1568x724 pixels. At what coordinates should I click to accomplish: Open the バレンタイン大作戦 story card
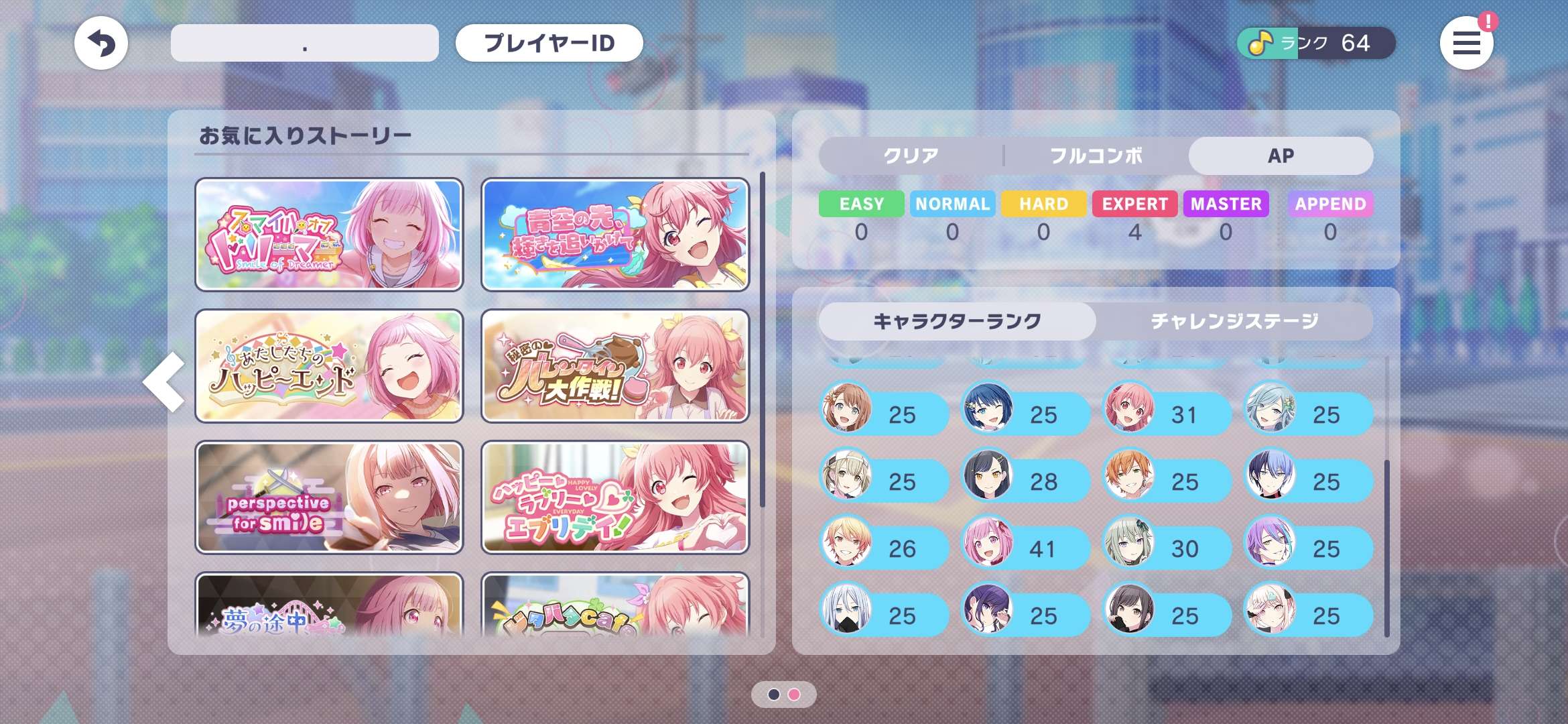615,366
